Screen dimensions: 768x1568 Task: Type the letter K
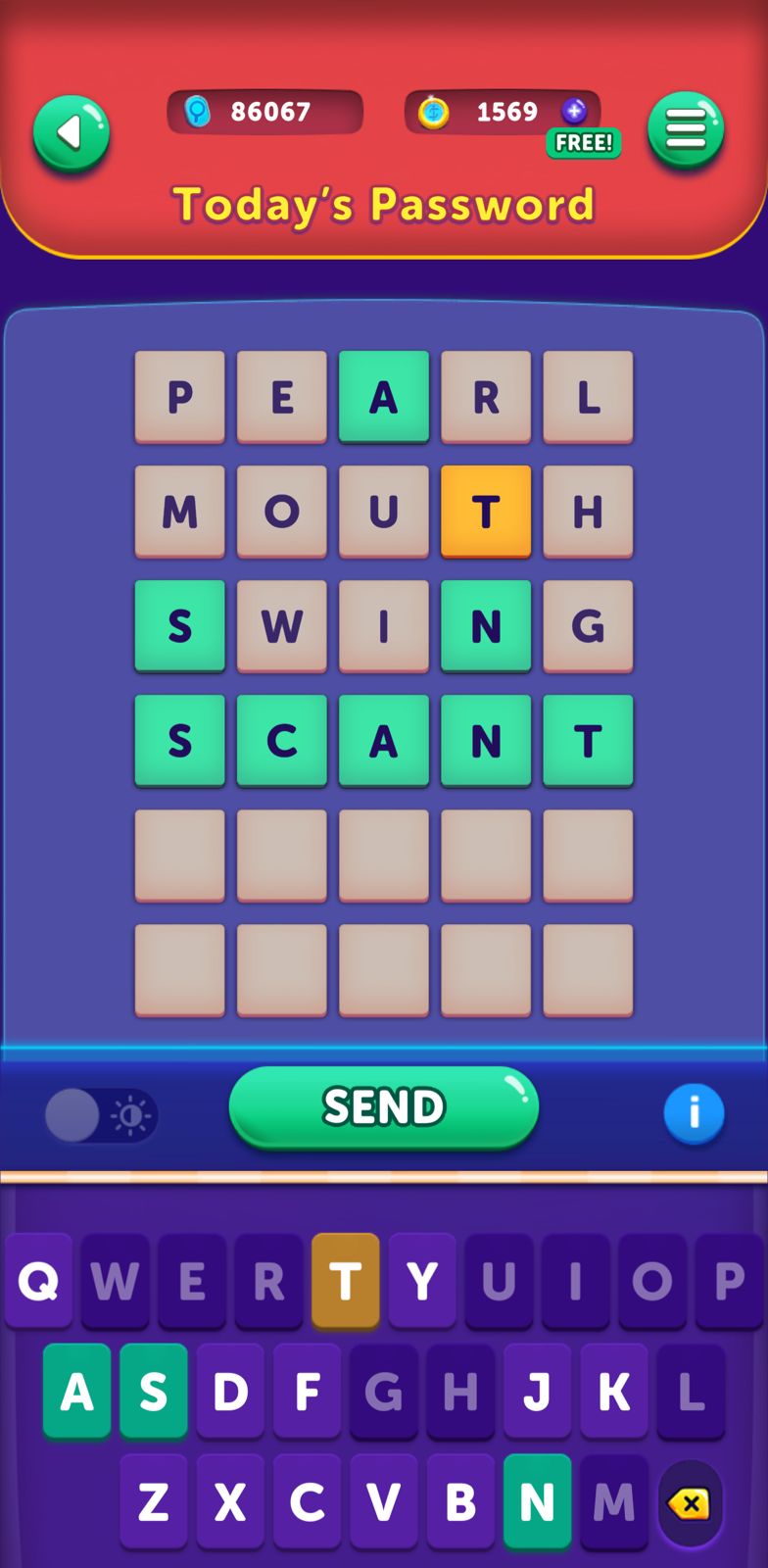613,1391
